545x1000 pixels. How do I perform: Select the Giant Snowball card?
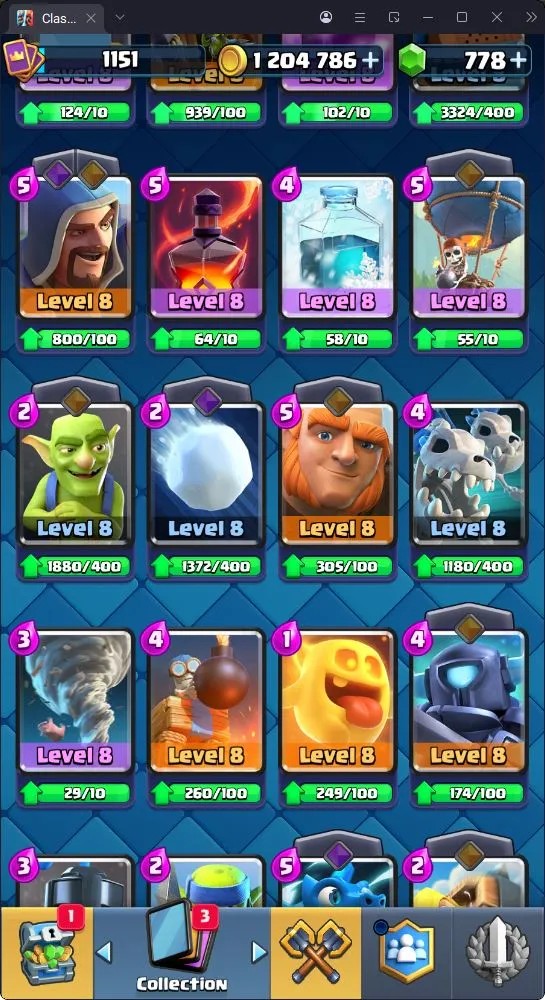coord(206,474)
